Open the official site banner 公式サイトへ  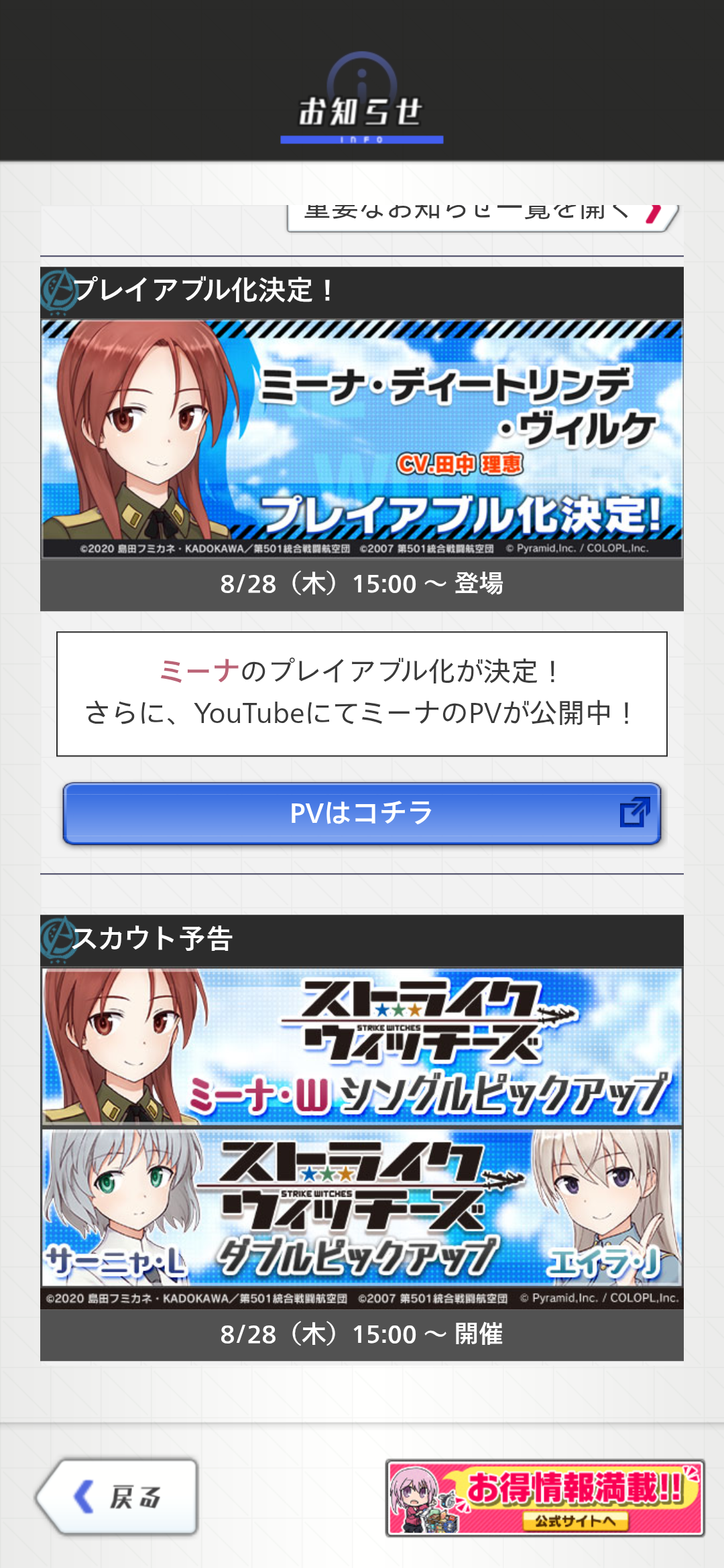pos(544,1498)
